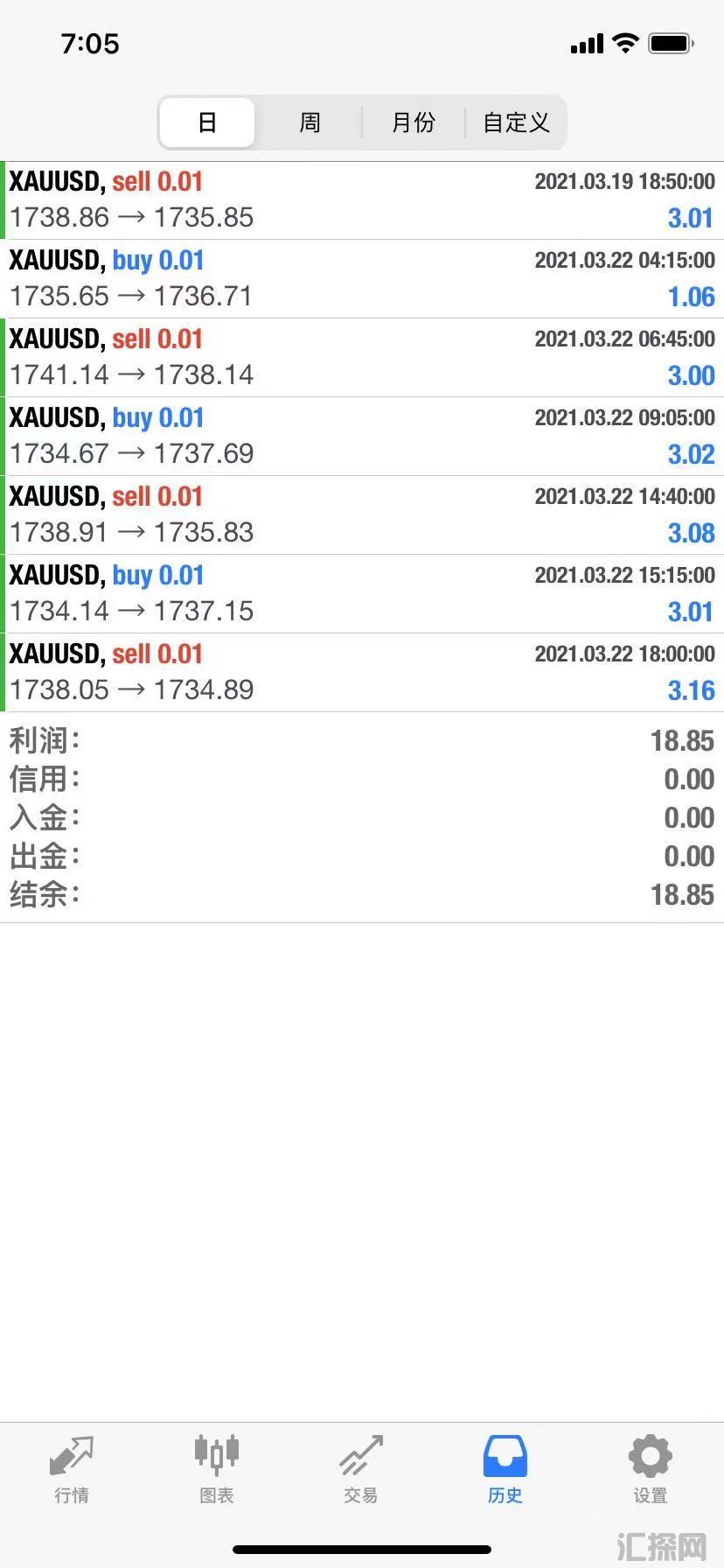Expand the buy trade at 04:15:00
The image size is (724, 1568).
(362, 279)
